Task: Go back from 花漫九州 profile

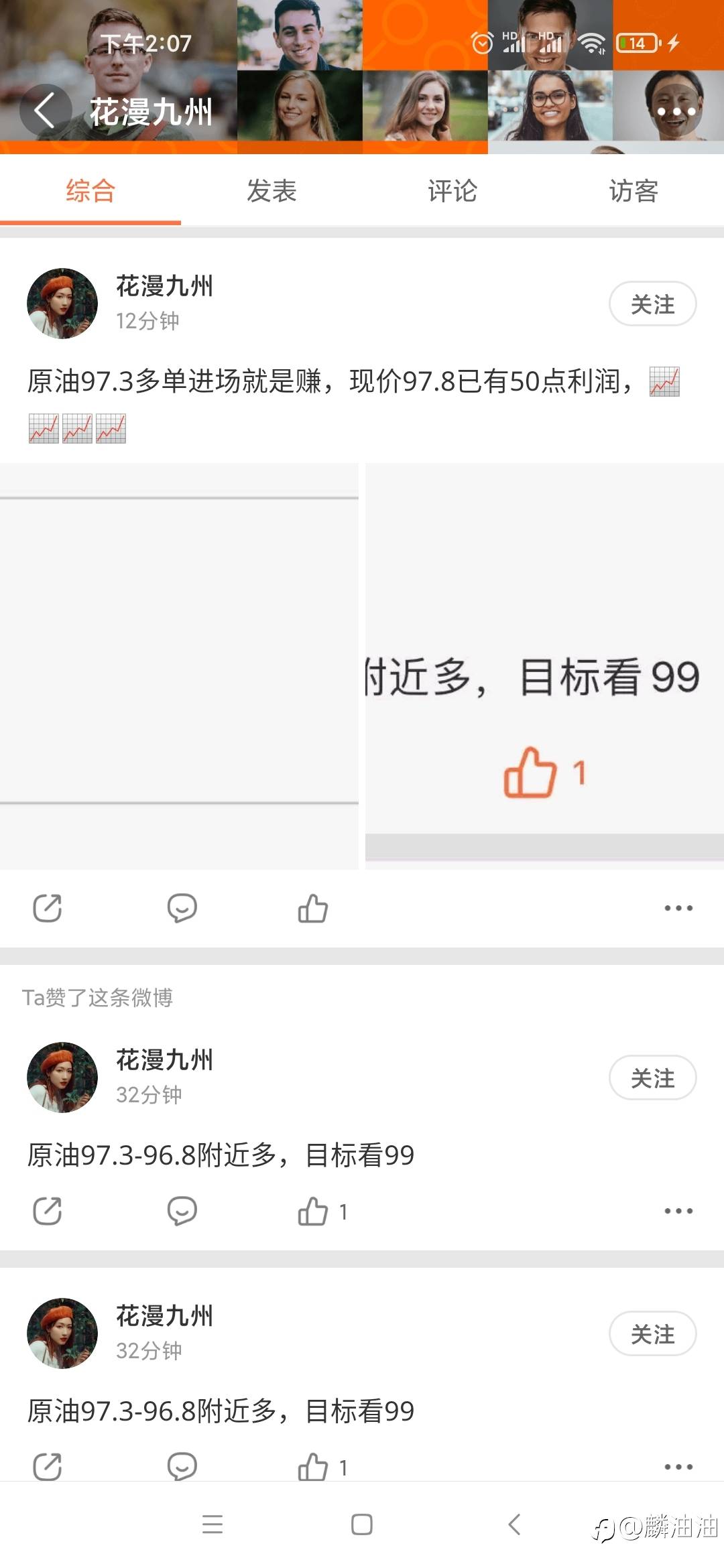Action: point(44,110)
